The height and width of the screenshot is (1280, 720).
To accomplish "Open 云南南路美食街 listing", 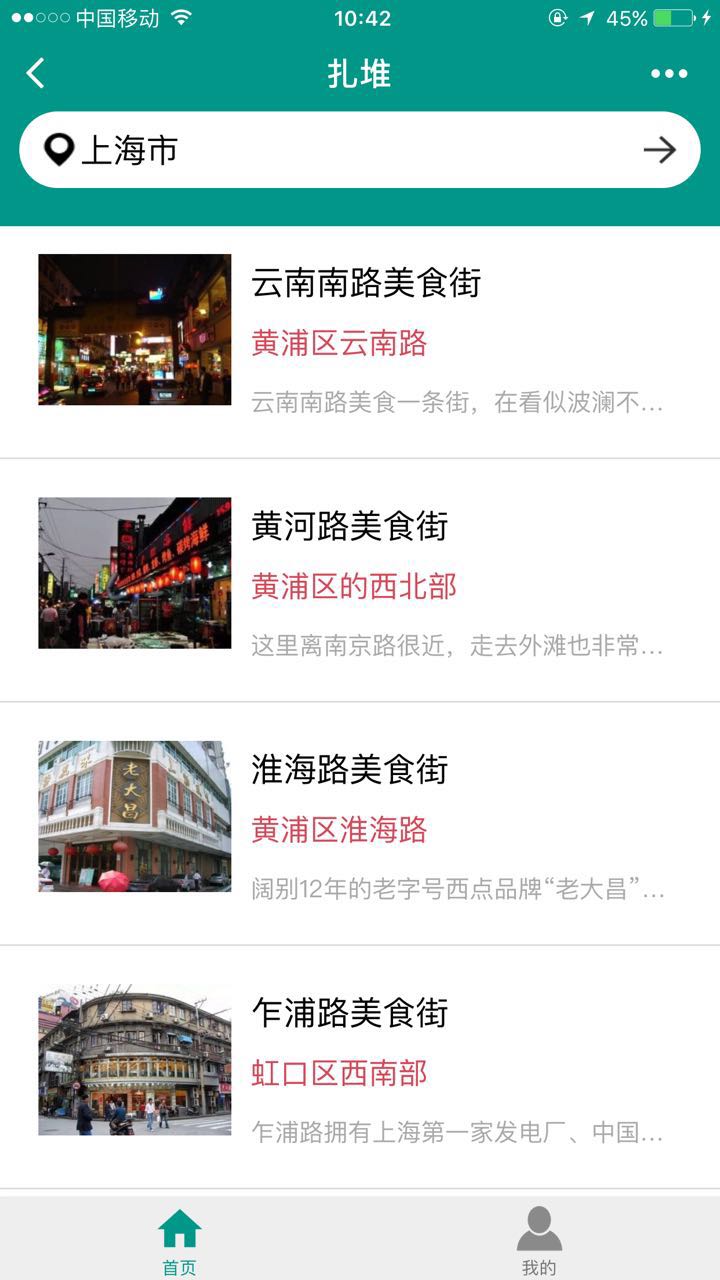I will [x=366, y=284].
